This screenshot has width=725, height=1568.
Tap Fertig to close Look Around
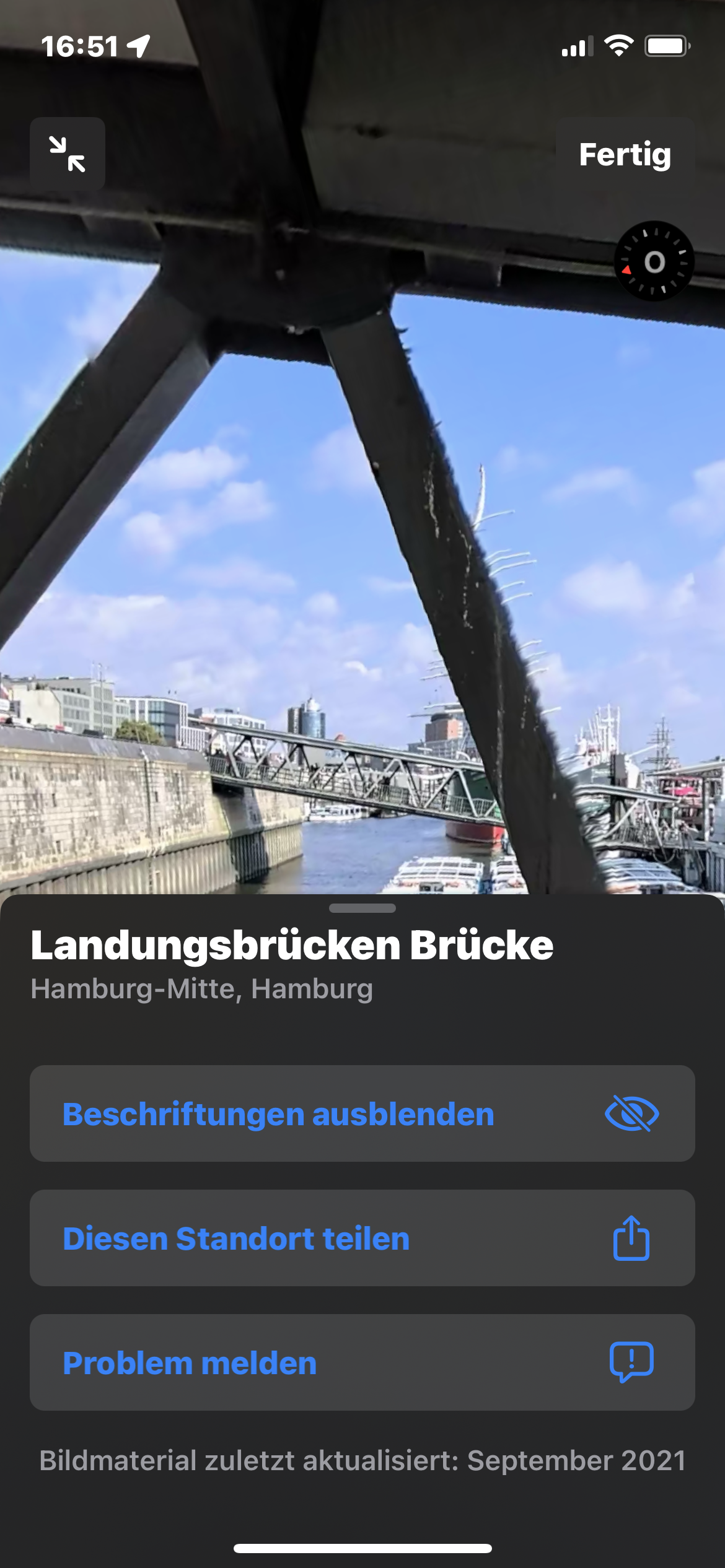[625, 154]
